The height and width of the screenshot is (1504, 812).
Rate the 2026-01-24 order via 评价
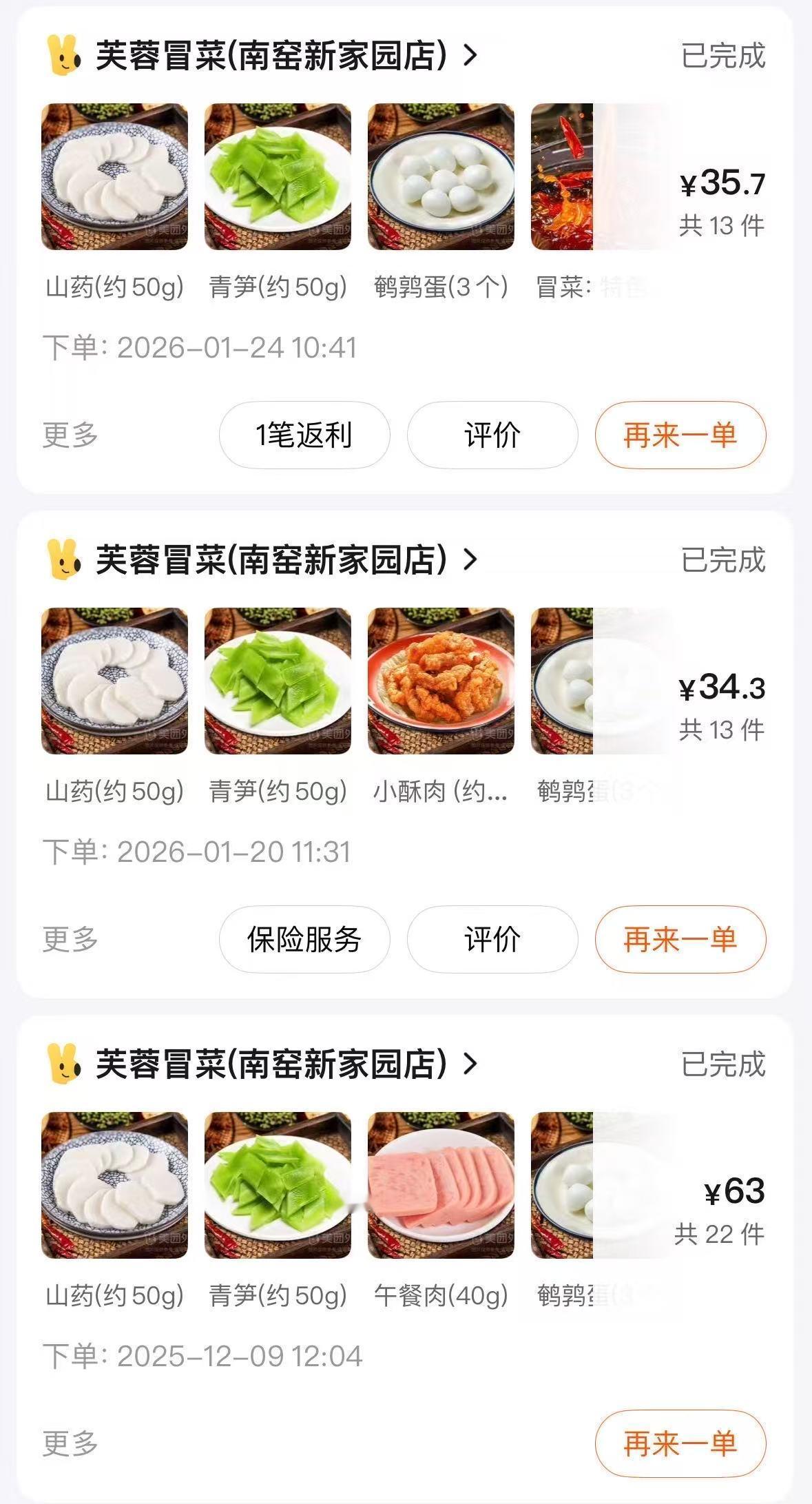pyautogui.click(x=492, y=435)
